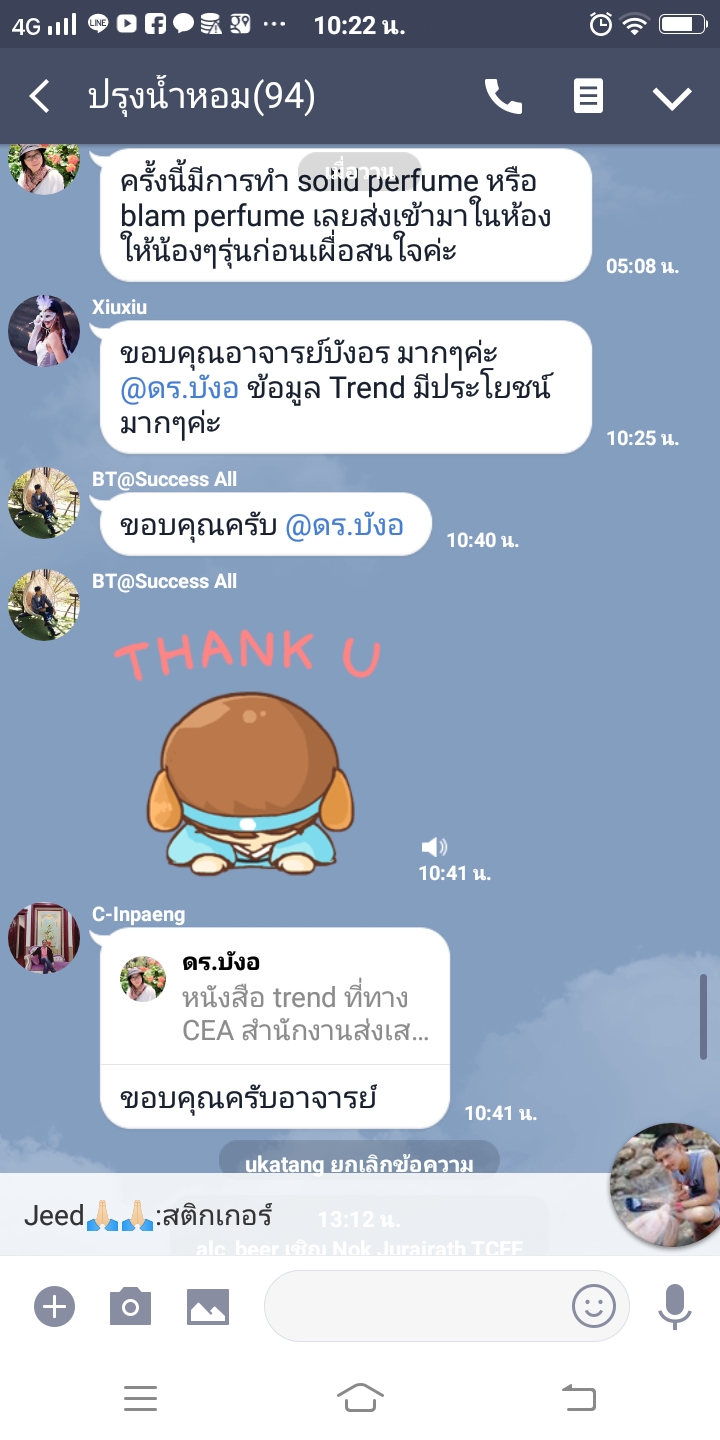Image resolution: width=720 pixels, height=1440 pixels.
Task: Open the system recent apps menu
Action: click(x=140, y=1399)
